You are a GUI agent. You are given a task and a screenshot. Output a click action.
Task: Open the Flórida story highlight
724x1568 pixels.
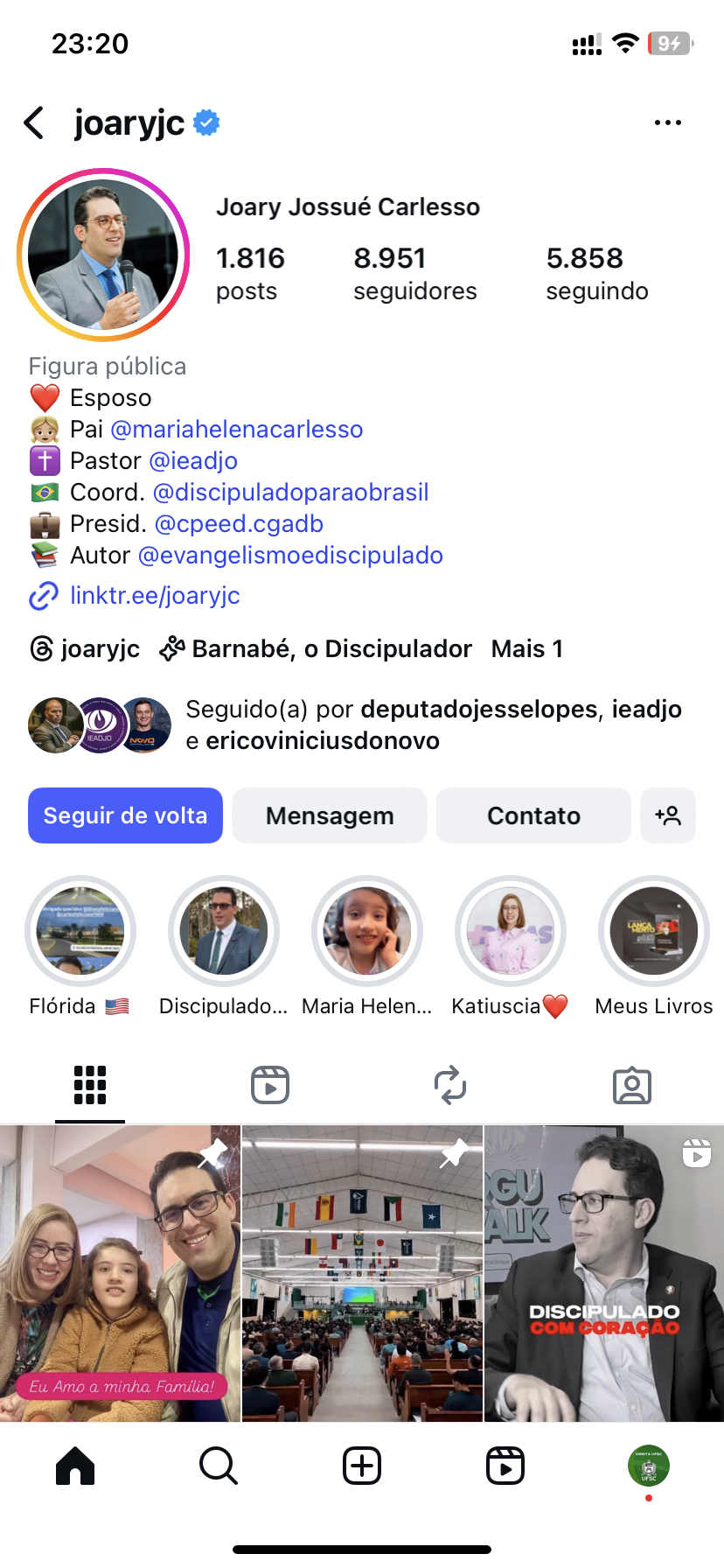(80, 931)
